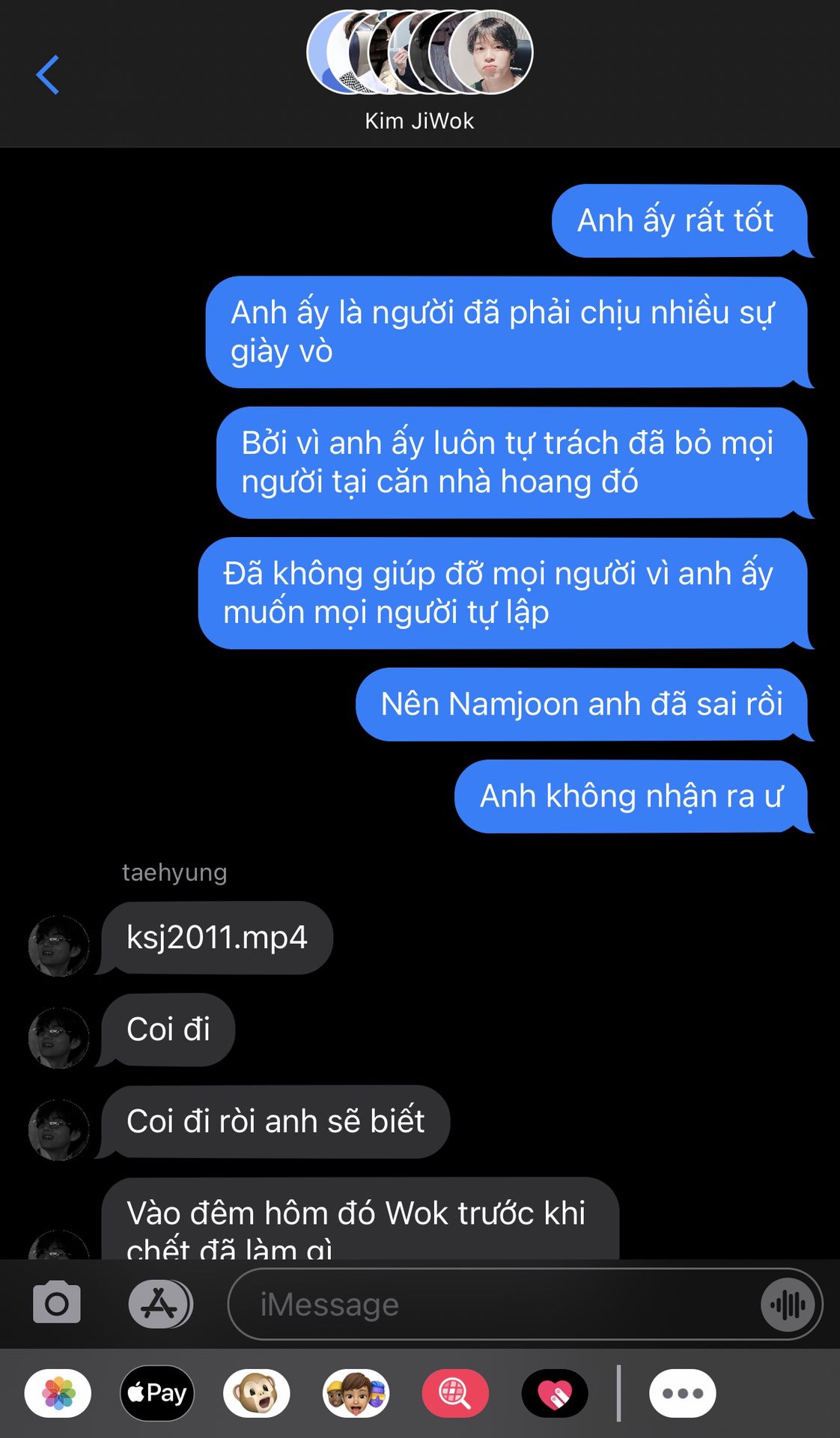
Task: Open Digital Touch heart app
Action: coord(555,1393)
